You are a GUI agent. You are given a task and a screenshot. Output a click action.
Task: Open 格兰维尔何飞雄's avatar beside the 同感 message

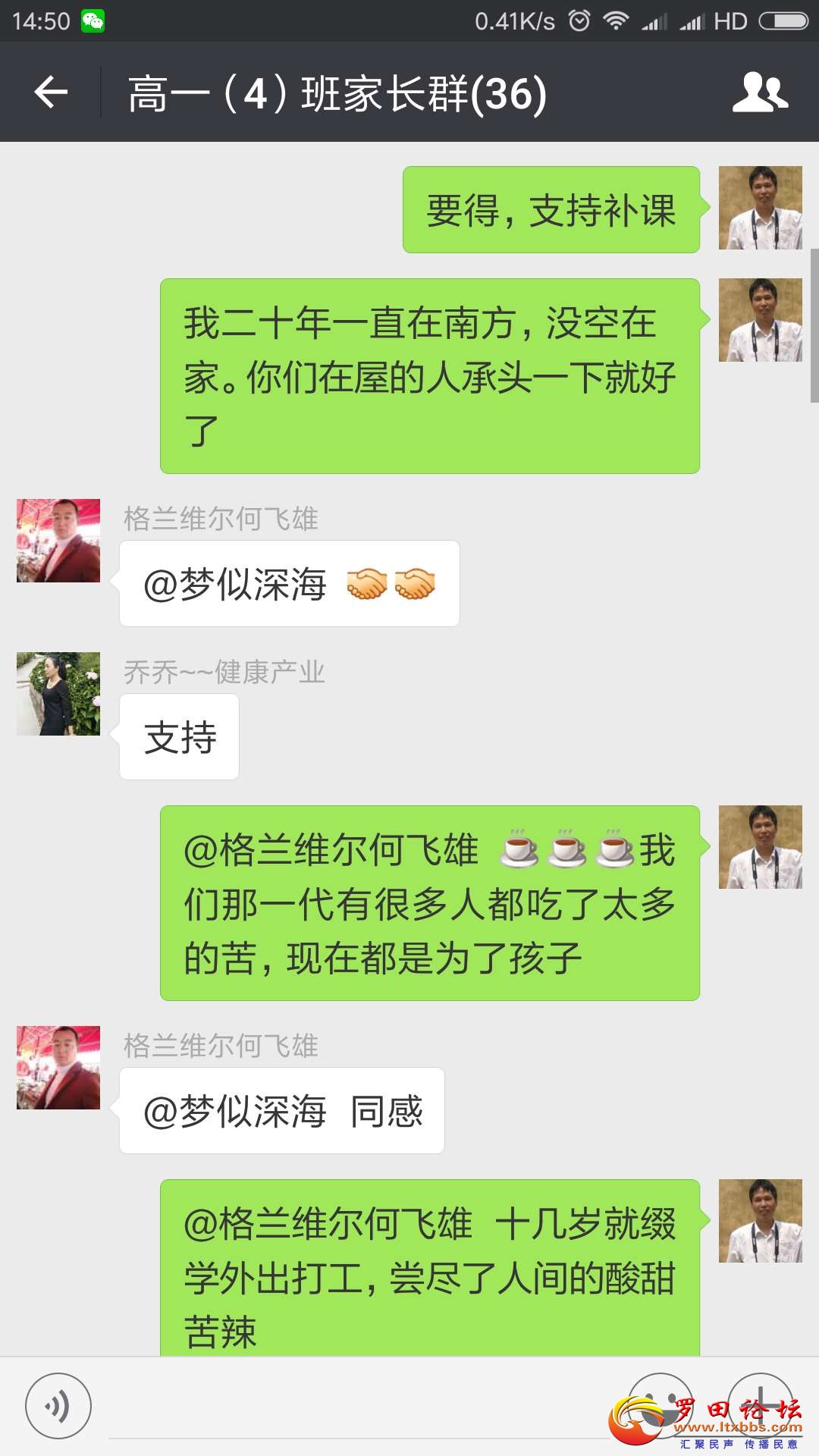(58, 1068)
